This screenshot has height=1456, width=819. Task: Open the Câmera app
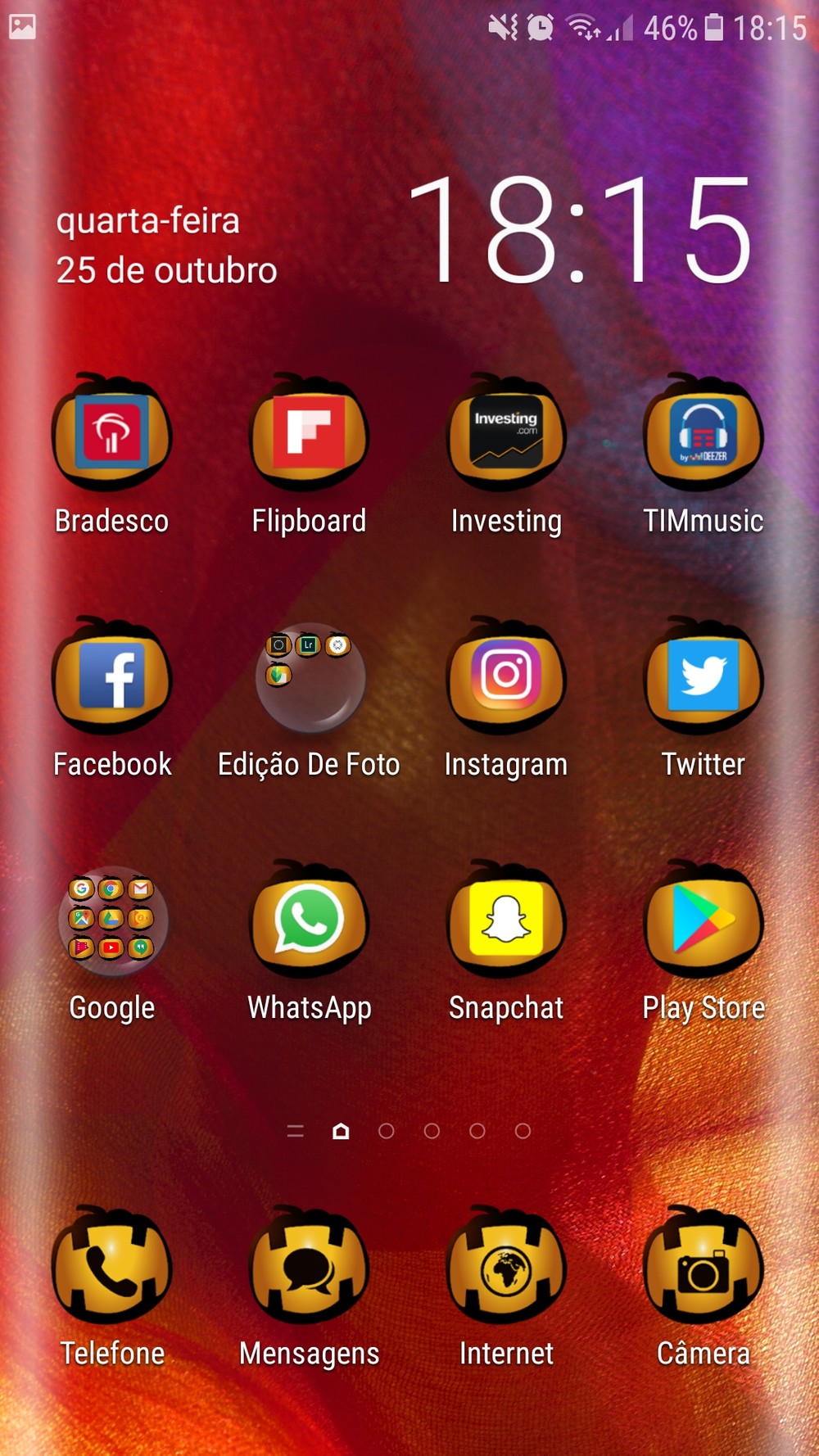tap(703, 1267)
